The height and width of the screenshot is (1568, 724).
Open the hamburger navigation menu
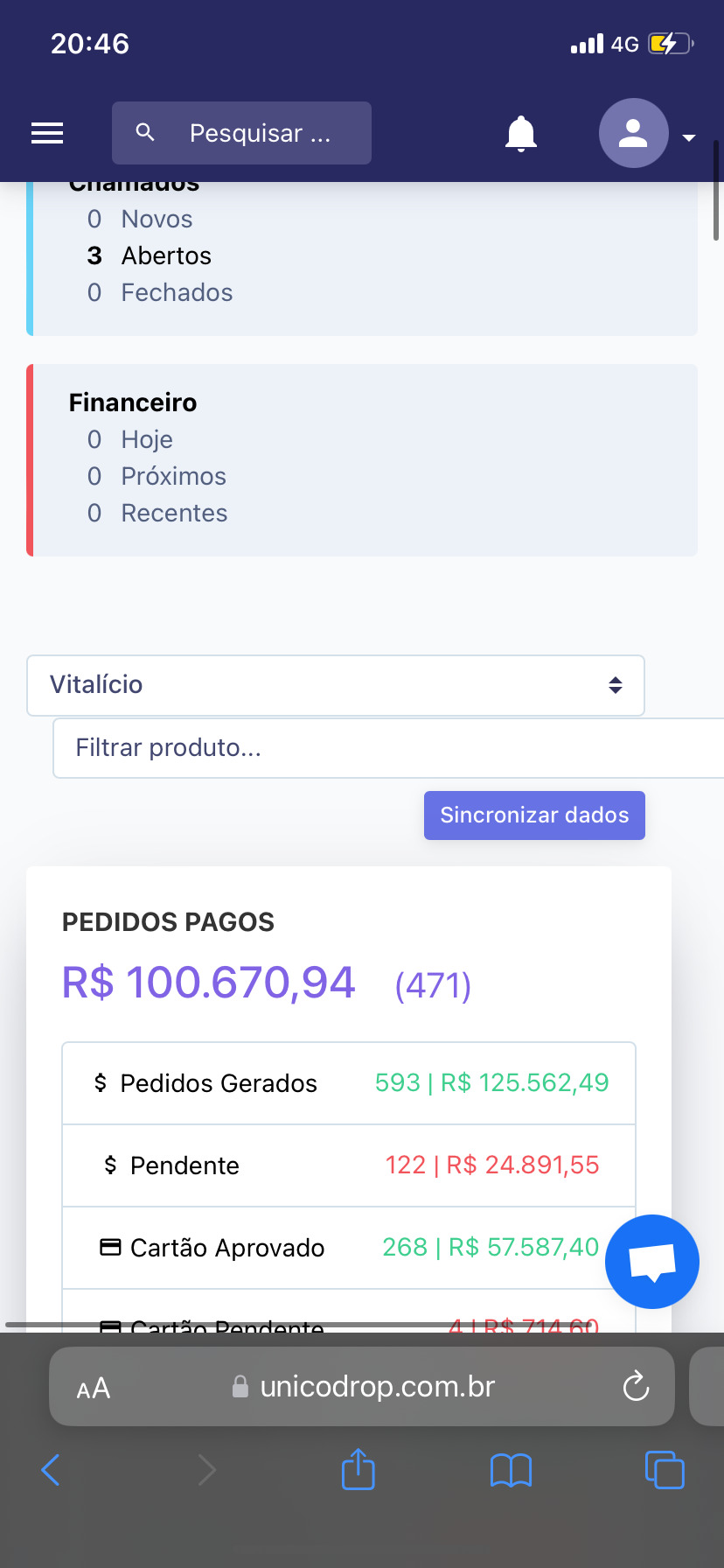(47, 133)
